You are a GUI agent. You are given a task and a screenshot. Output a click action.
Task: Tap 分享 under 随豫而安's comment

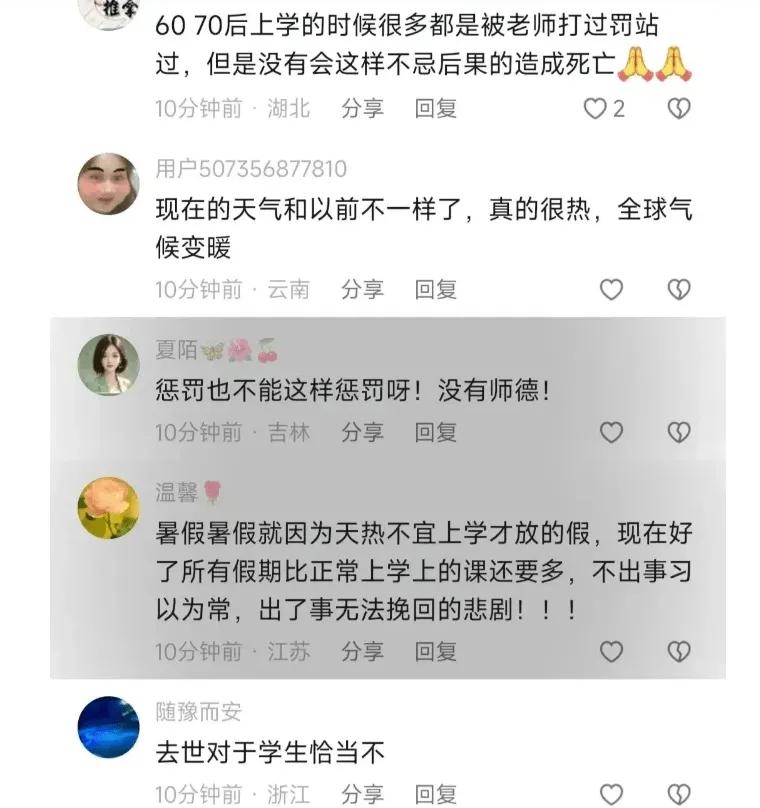361,791
